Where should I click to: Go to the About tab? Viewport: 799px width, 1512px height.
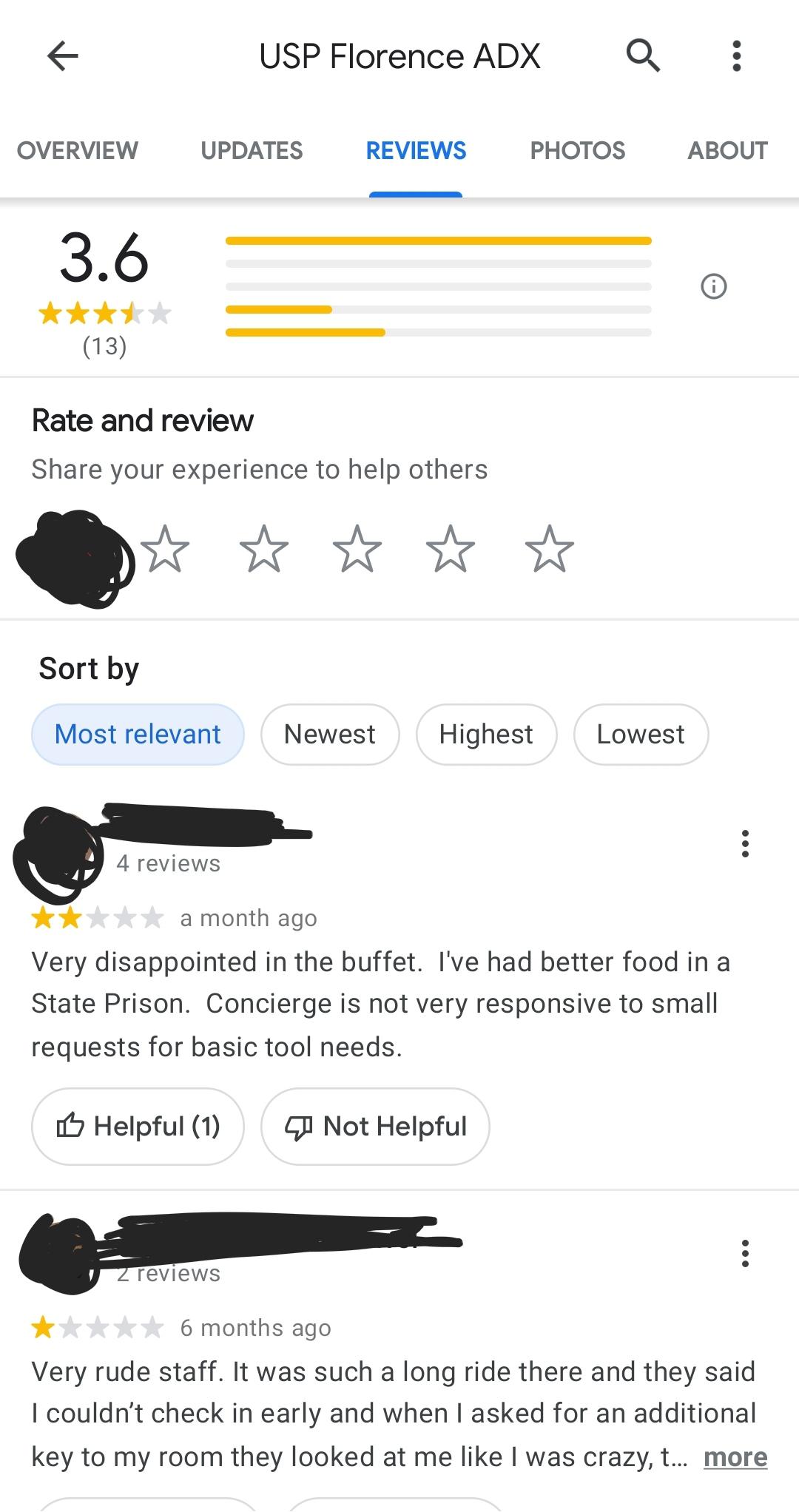pos(728,151)
